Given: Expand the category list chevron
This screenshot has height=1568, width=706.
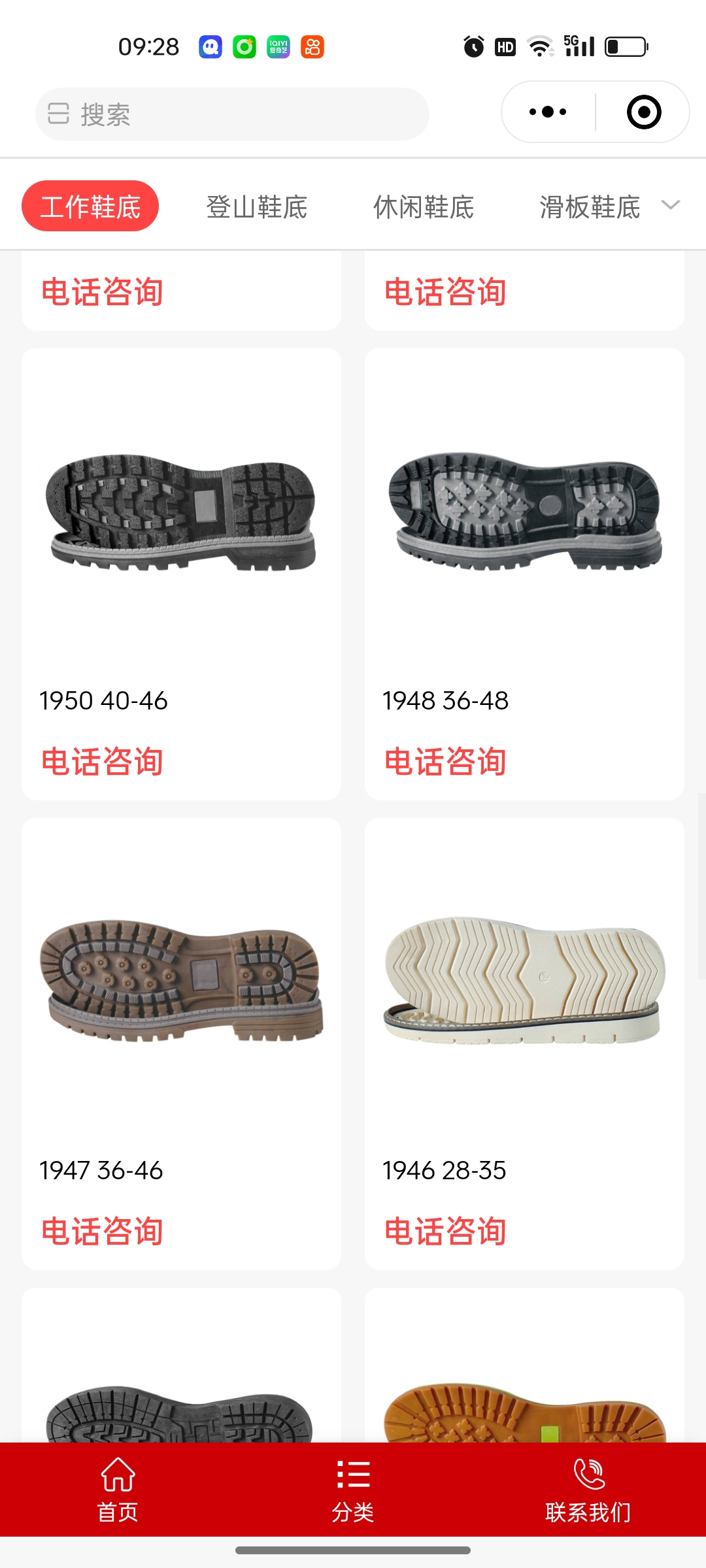Looking at the screenshot, I should point(671,205).
